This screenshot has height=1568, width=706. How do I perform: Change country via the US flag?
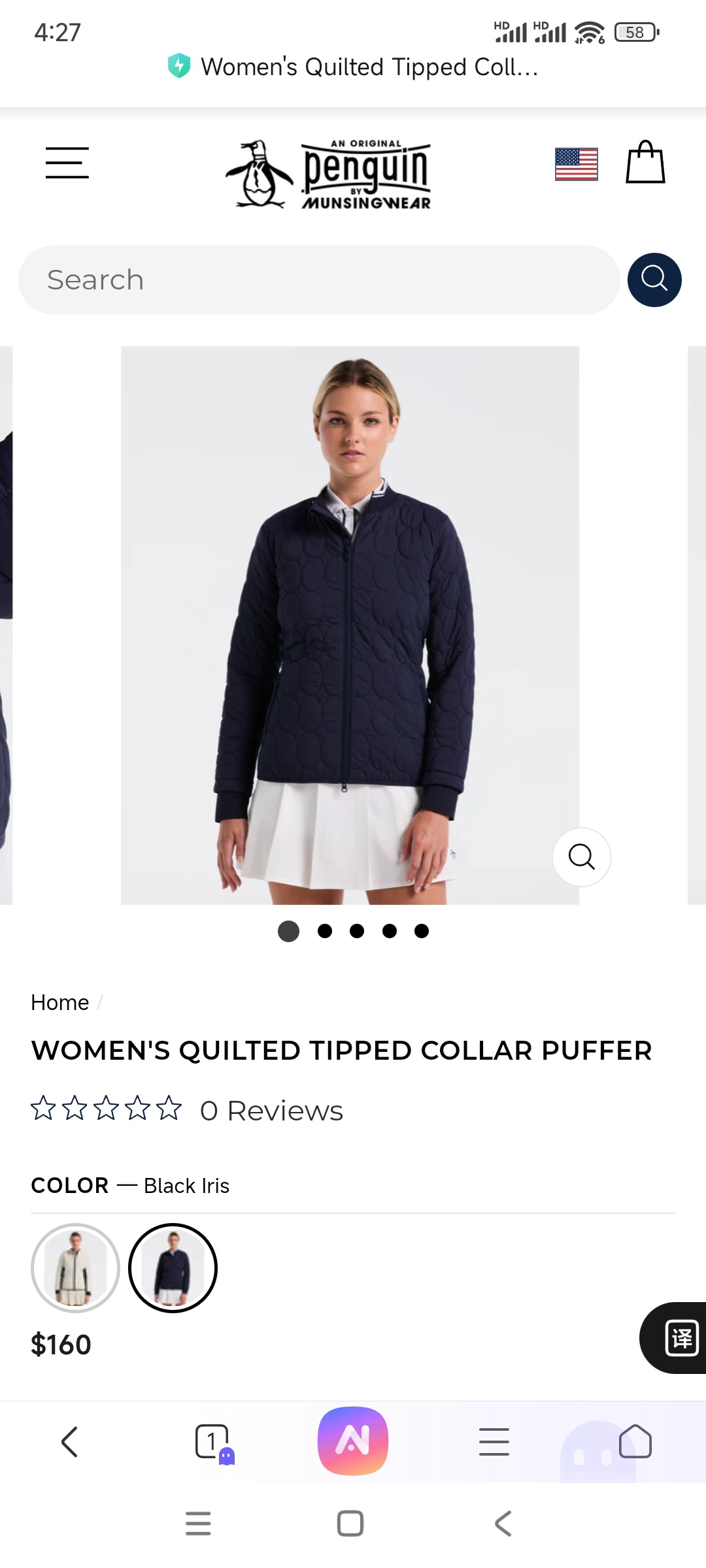click(576, 164)
